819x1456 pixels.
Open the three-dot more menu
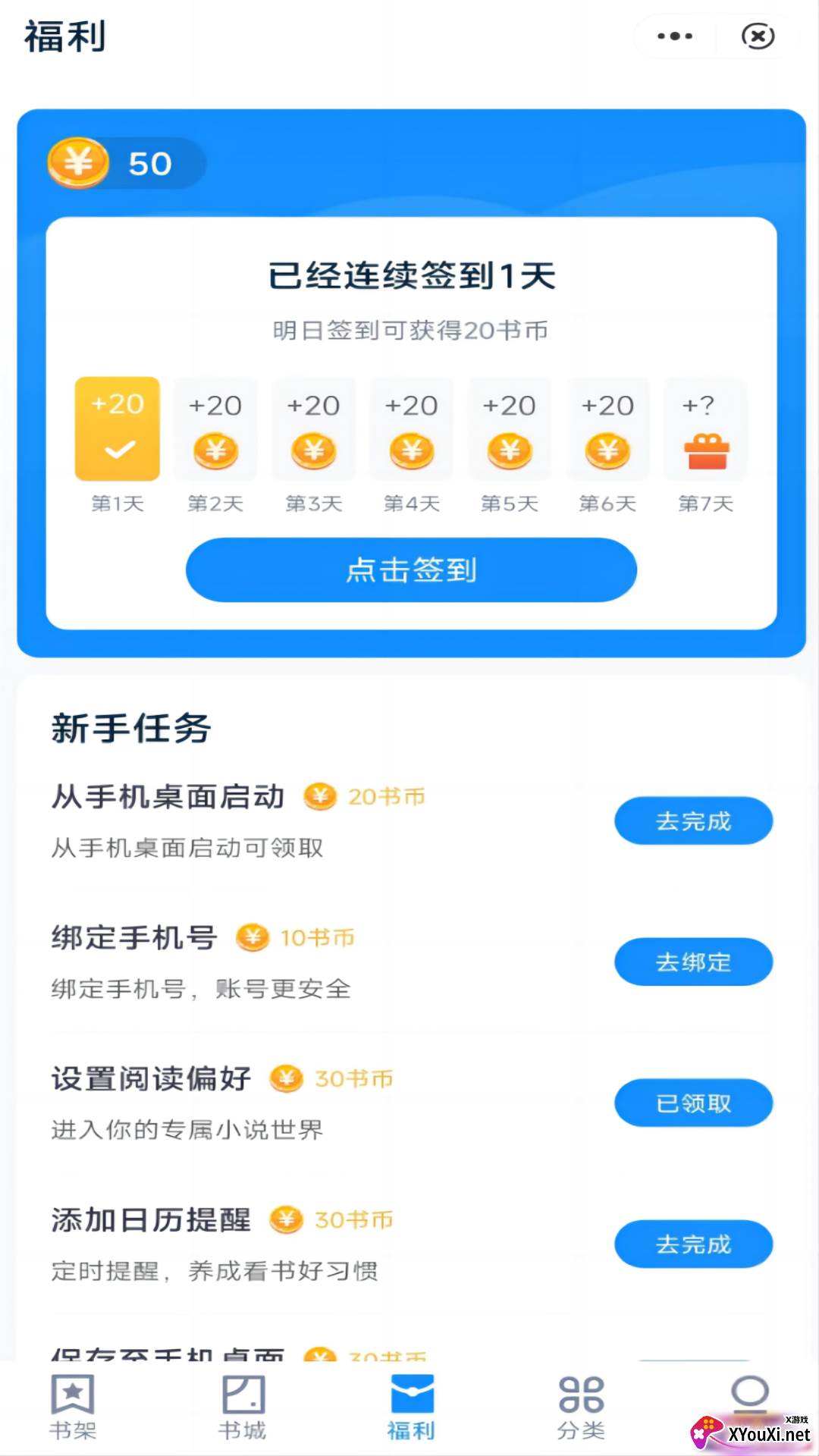pyautogui.click(x=674, y=36)
